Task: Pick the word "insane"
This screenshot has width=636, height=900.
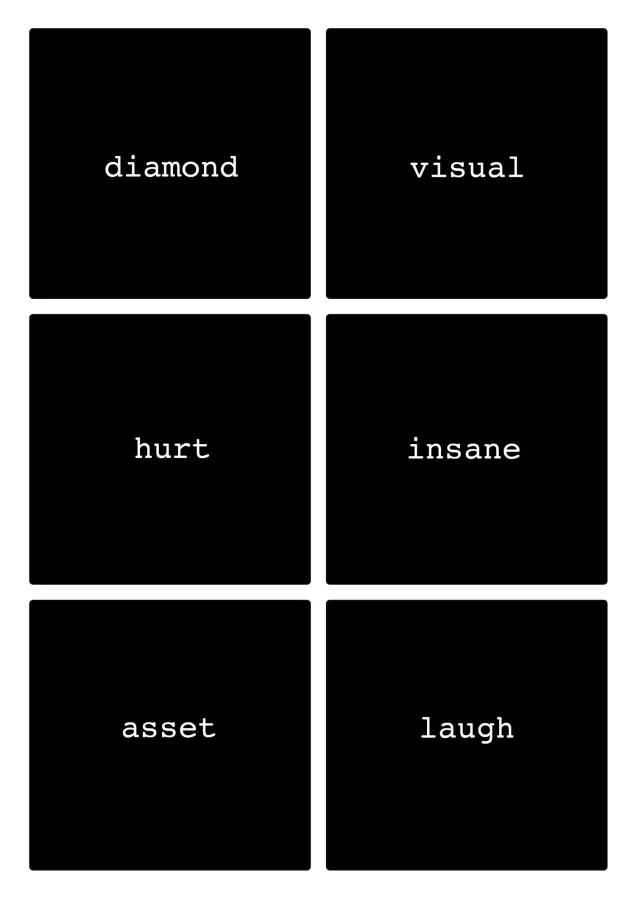Action: (466, 449)
